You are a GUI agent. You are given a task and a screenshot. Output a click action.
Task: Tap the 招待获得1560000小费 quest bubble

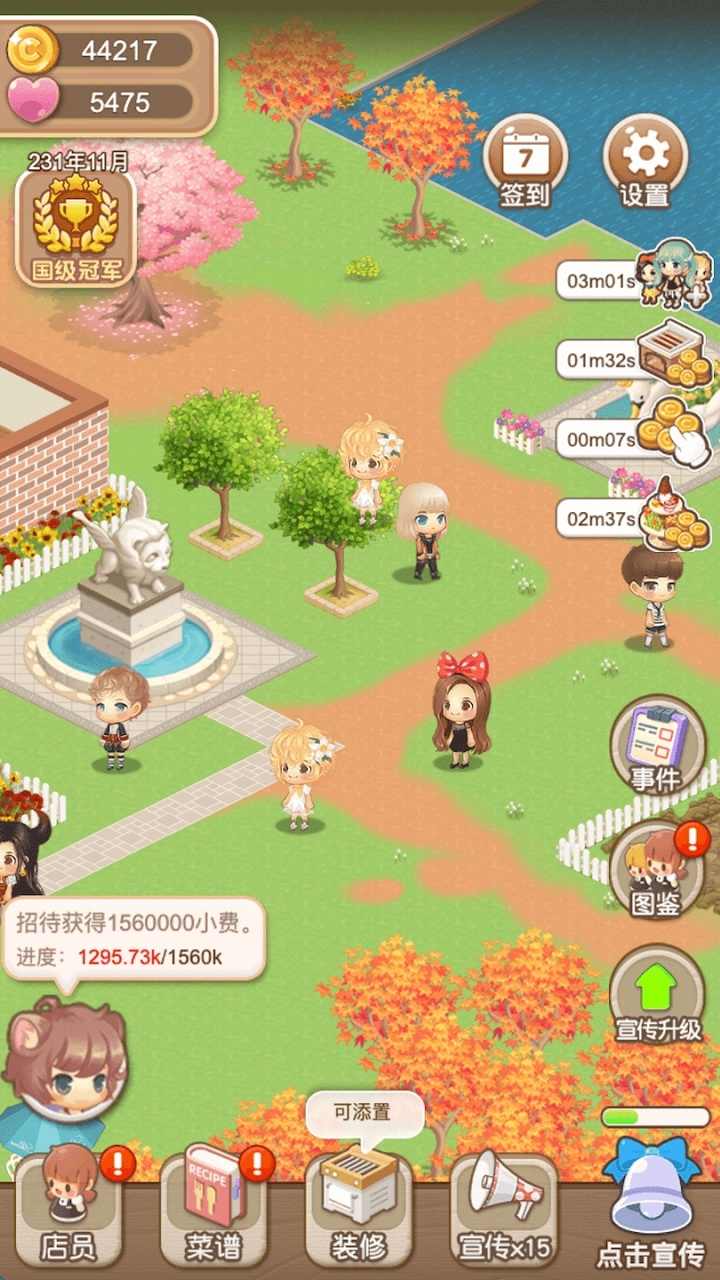135,938
